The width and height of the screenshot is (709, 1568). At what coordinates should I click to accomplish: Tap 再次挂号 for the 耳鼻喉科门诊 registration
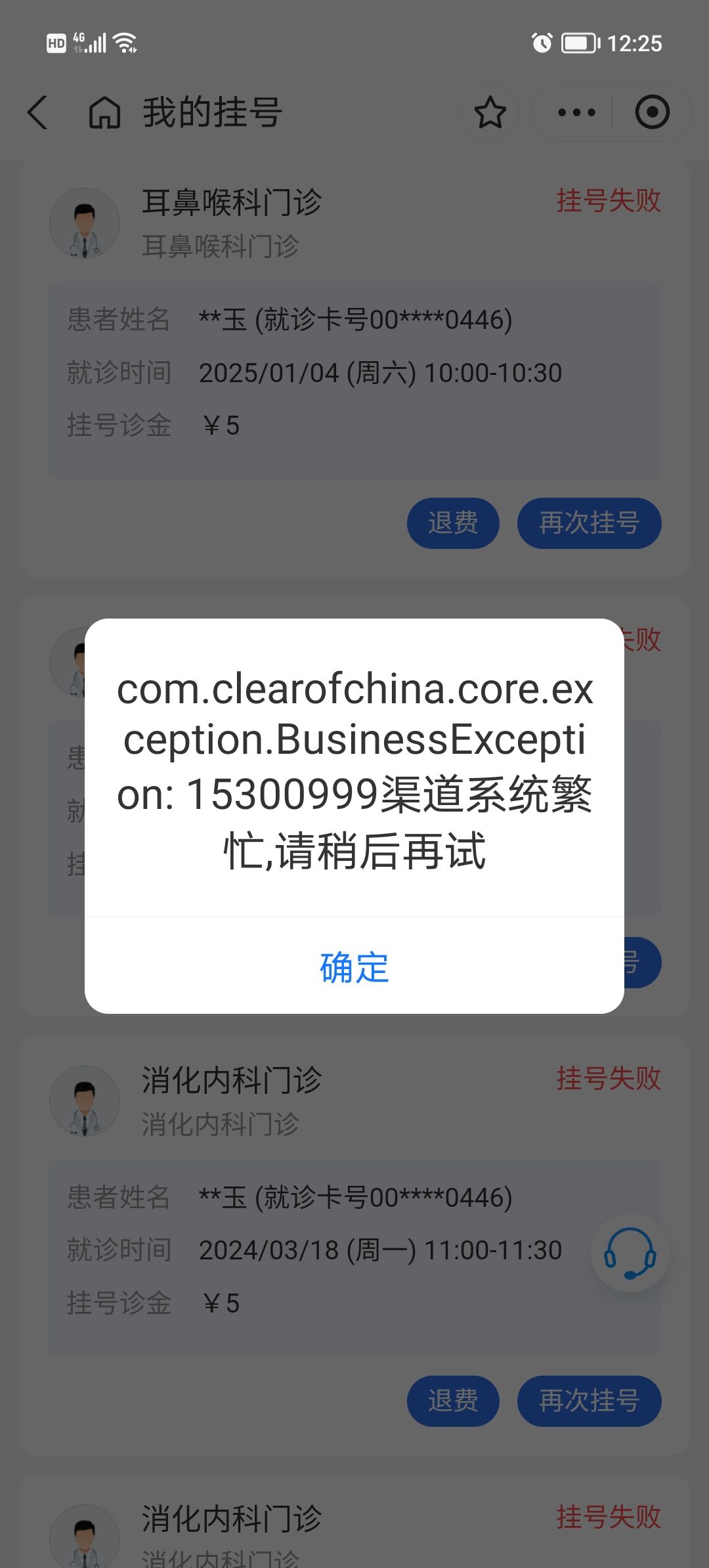589,523
